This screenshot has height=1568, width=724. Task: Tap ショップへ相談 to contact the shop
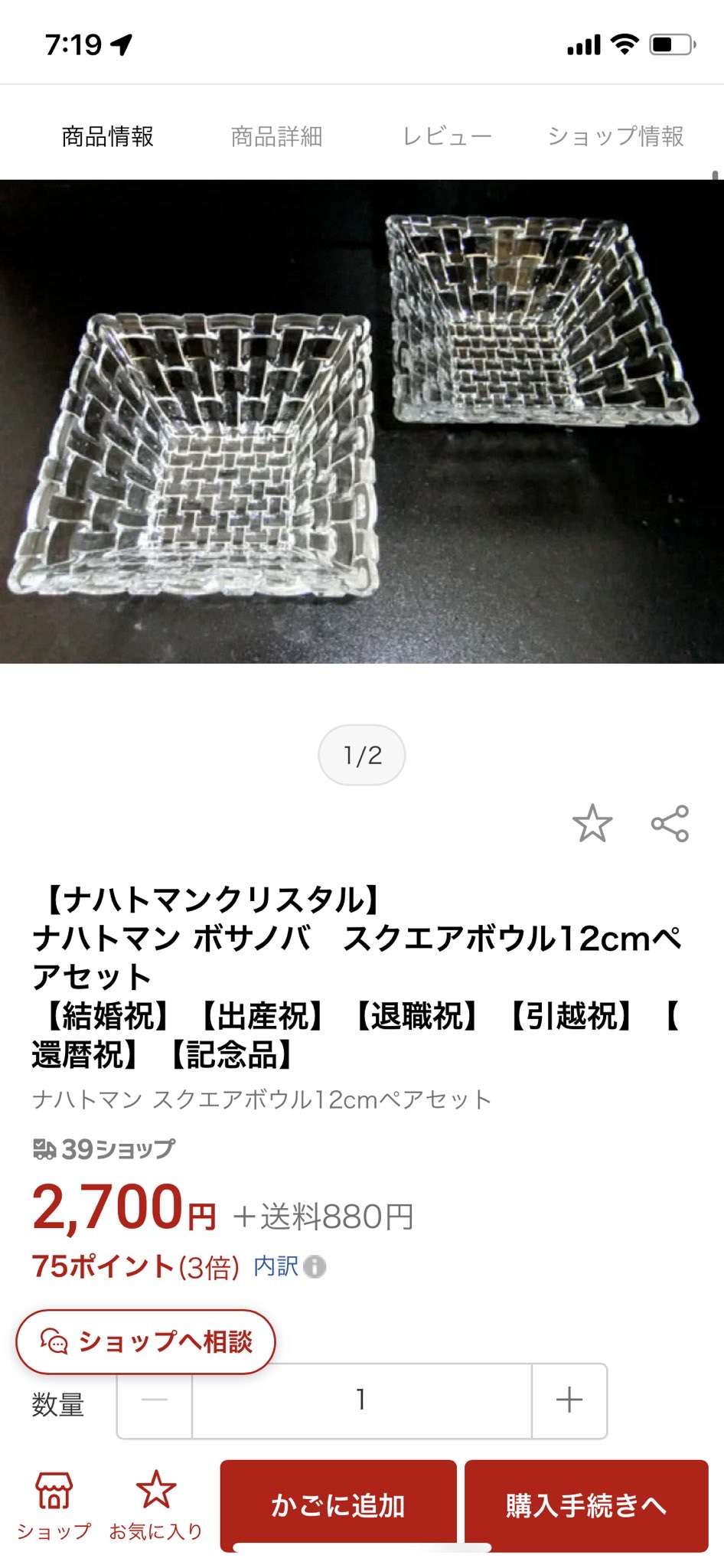pos(146,1341)
